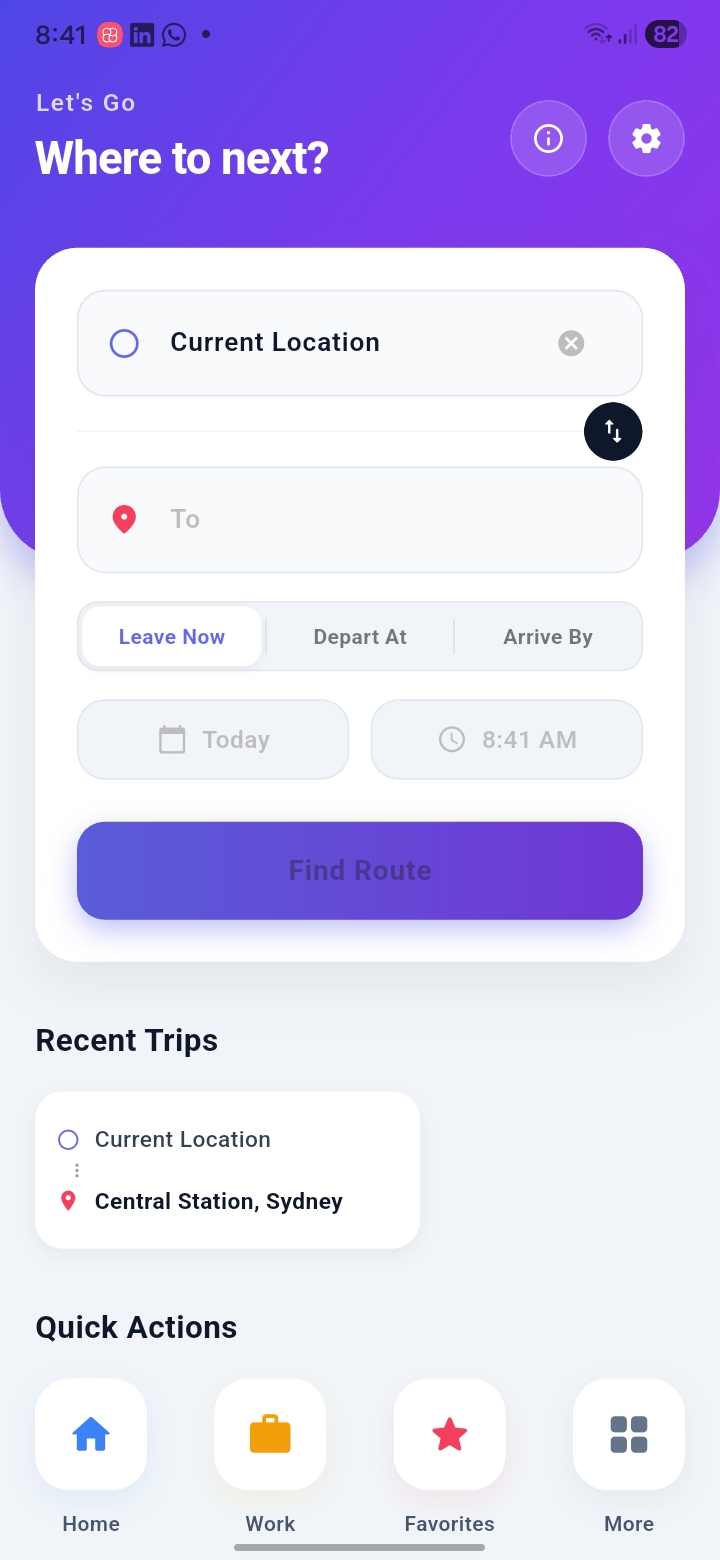Select the Central Station, Sydney recent trip
The height and width of the screenshot is (1560, 720).
coord(227,1170)
